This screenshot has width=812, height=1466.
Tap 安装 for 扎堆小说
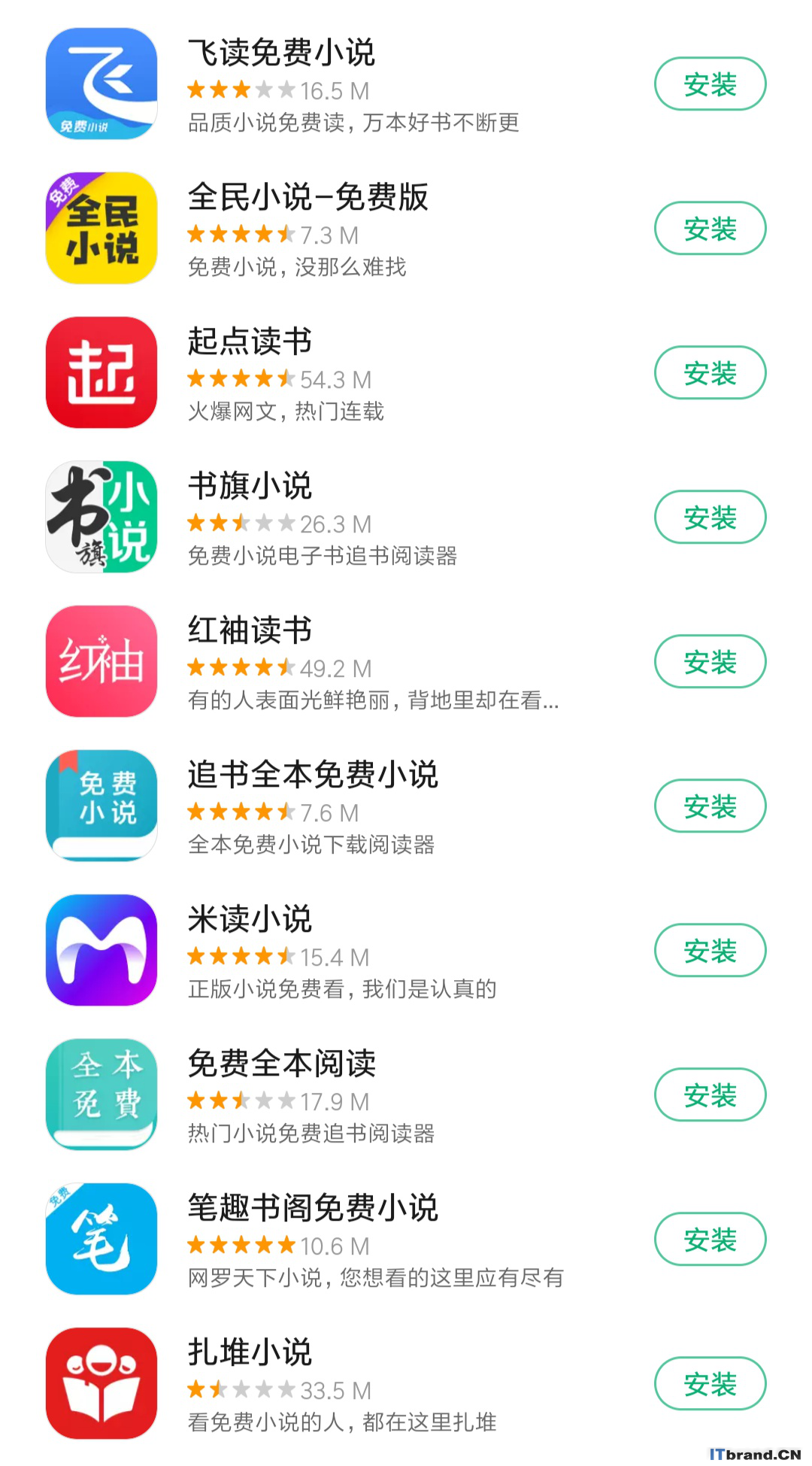[x=710, y=1383]
